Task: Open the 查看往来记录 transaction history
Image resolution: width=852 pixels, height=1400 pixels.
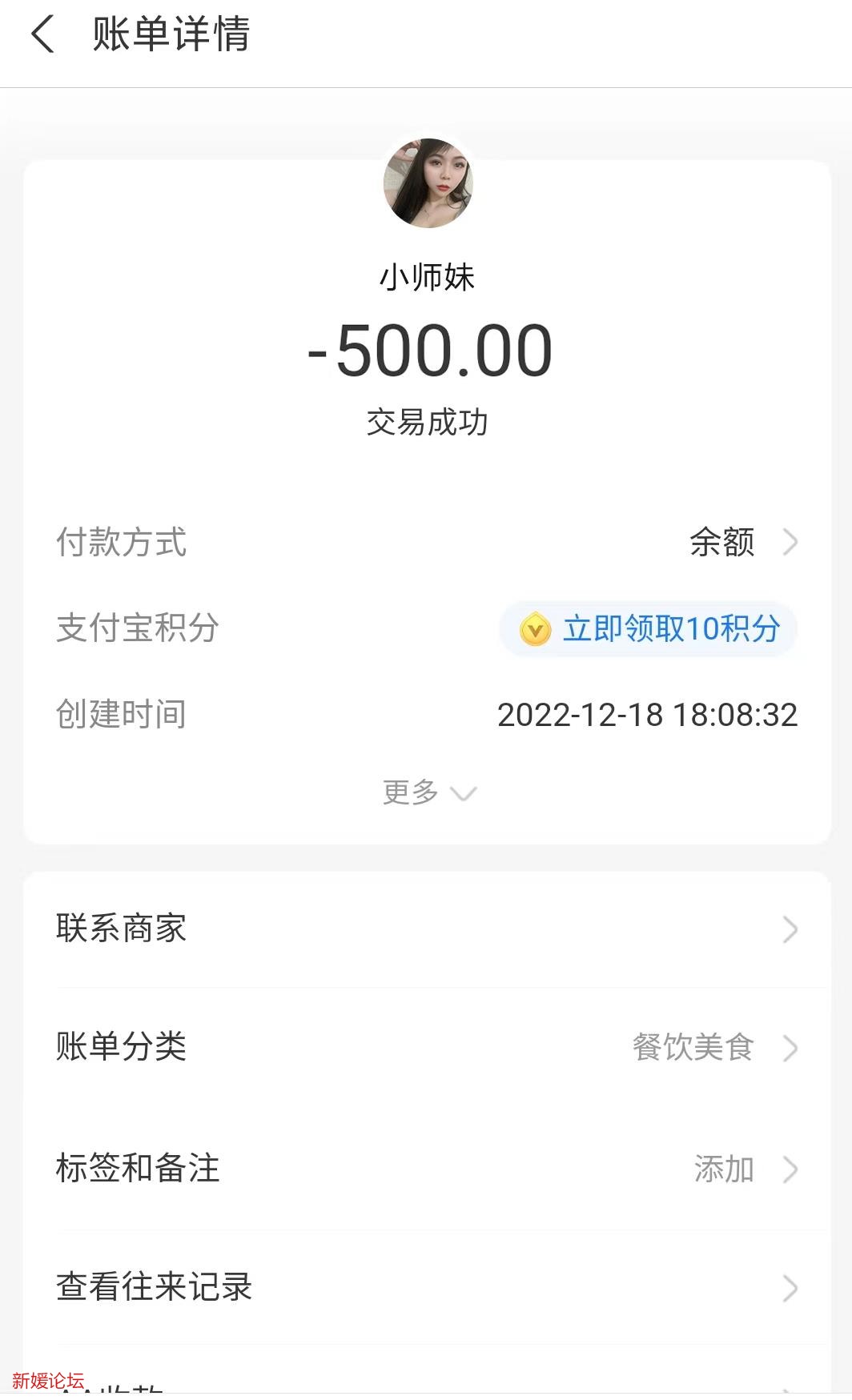Action: click(x=155, y=1287)
